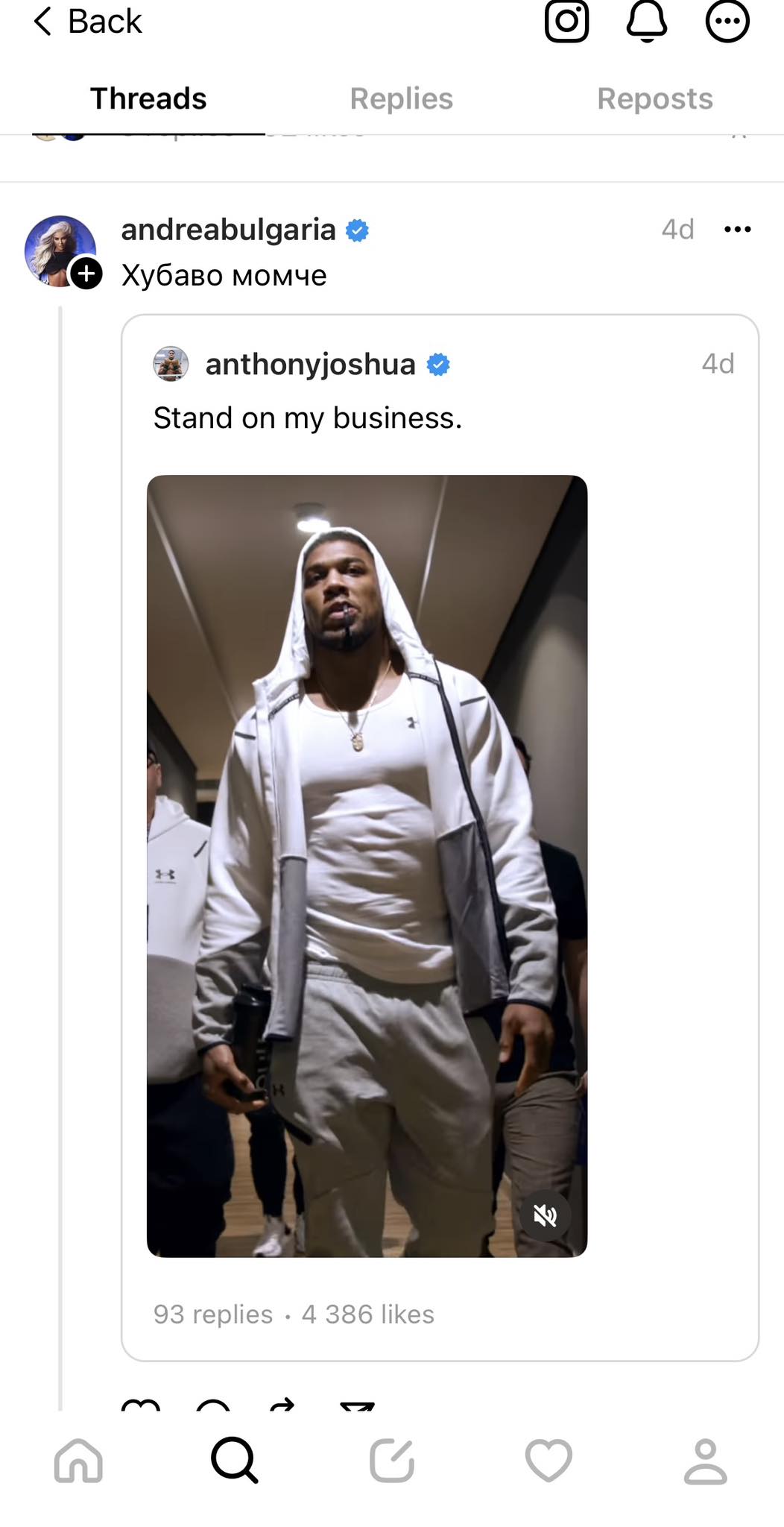Open the profile's more options menu
Viewport: 784px width, 1527px height.
(x=727, y=22)
